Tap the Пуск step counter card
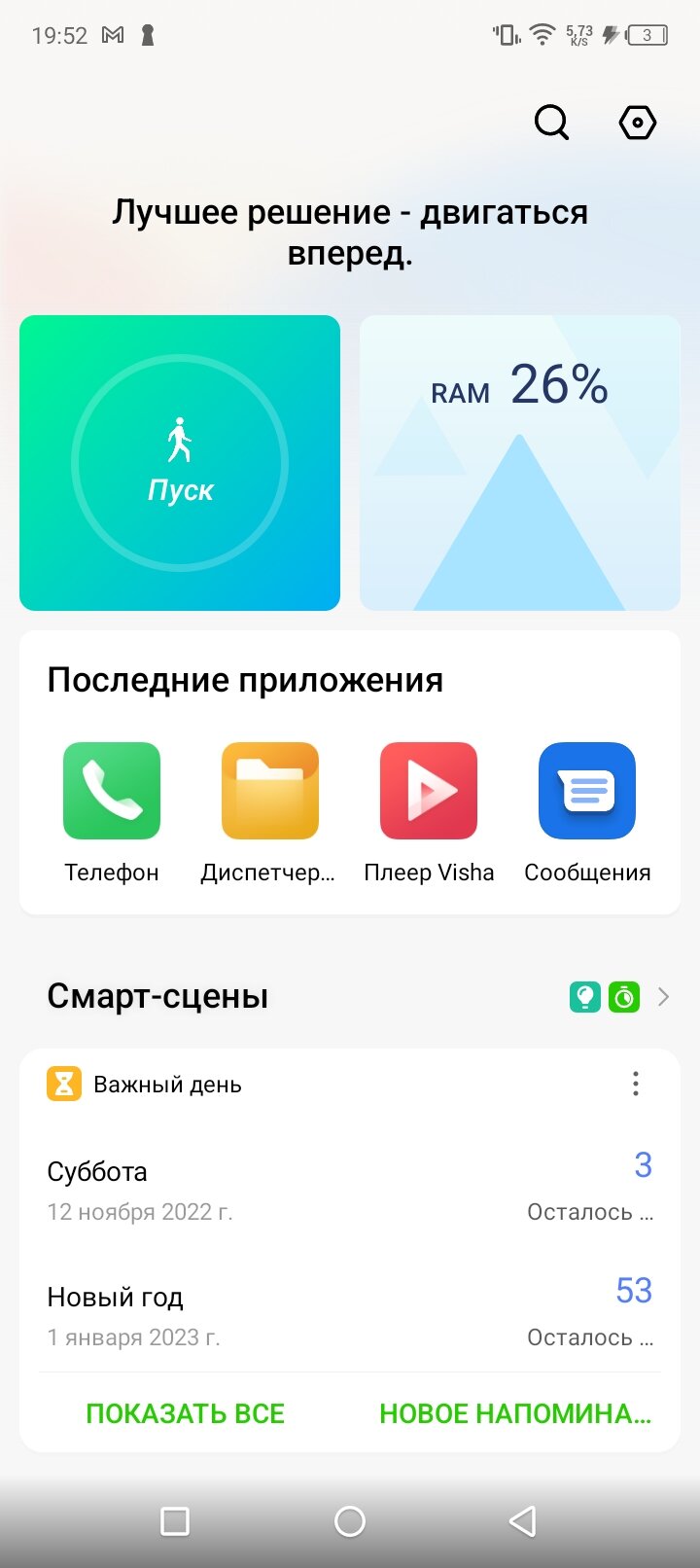The height and width of the screenshot is (1568, 700). pyautogui.click(x=180, y=463)
